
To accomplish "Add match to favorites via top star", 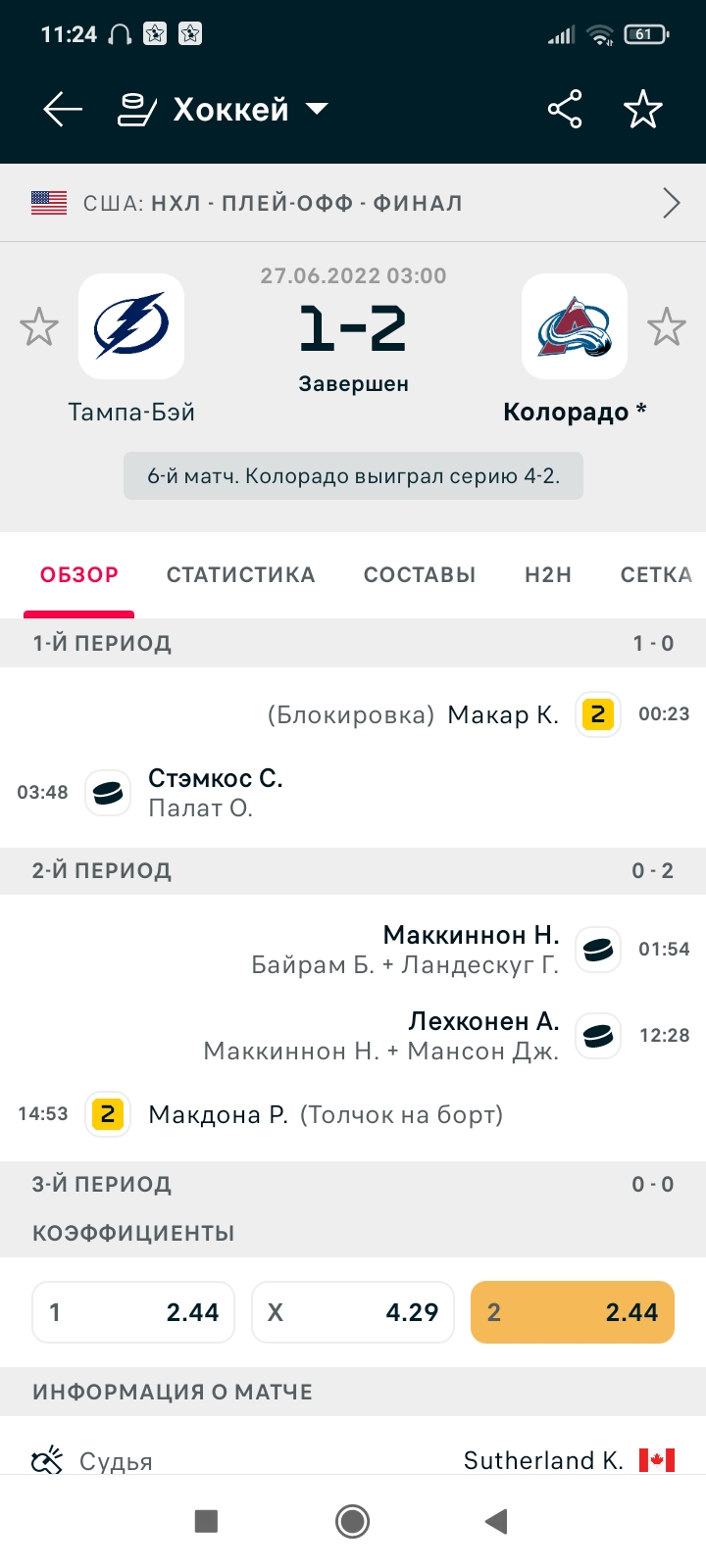I will (x=643, y=109).
